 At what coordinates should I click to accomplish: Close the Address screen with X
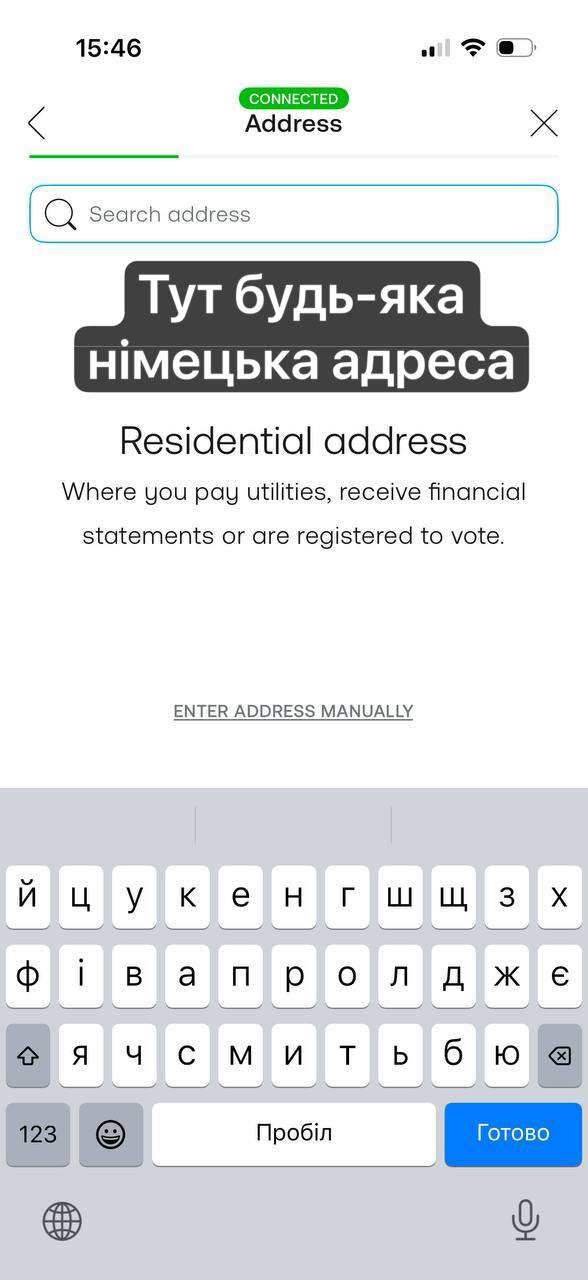pyautogui.click(x=544, y=123)
